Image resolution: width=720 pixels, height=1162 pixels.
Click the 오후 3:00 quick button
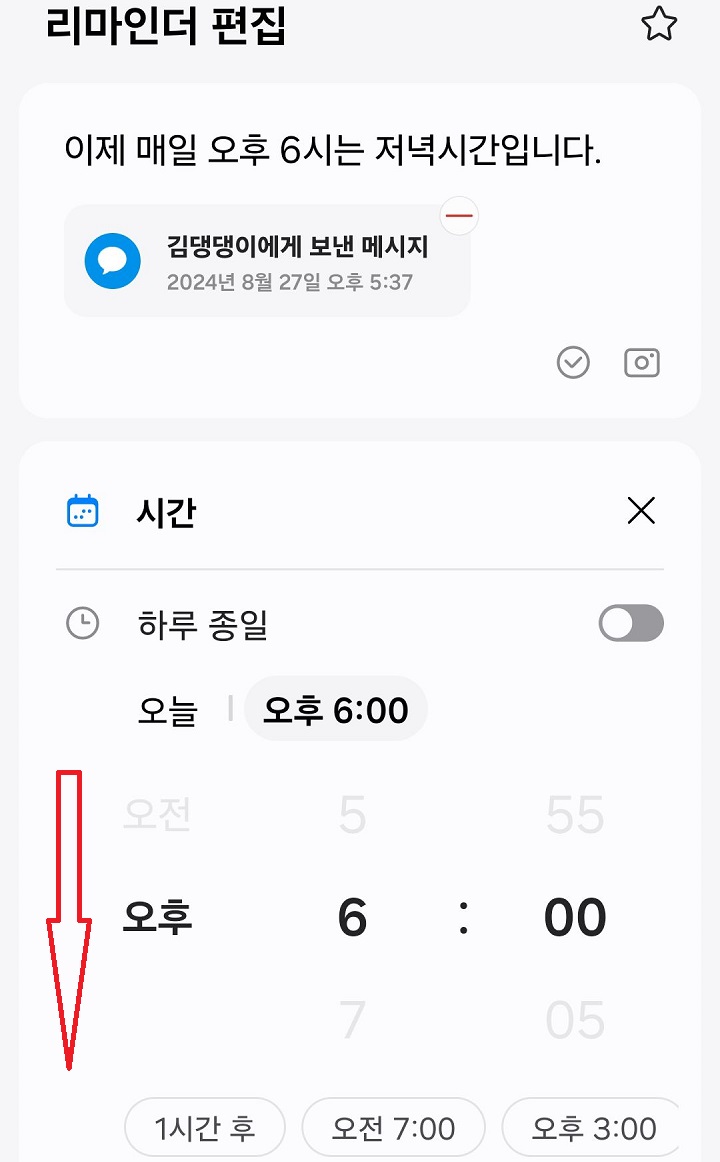(592, 1127)
